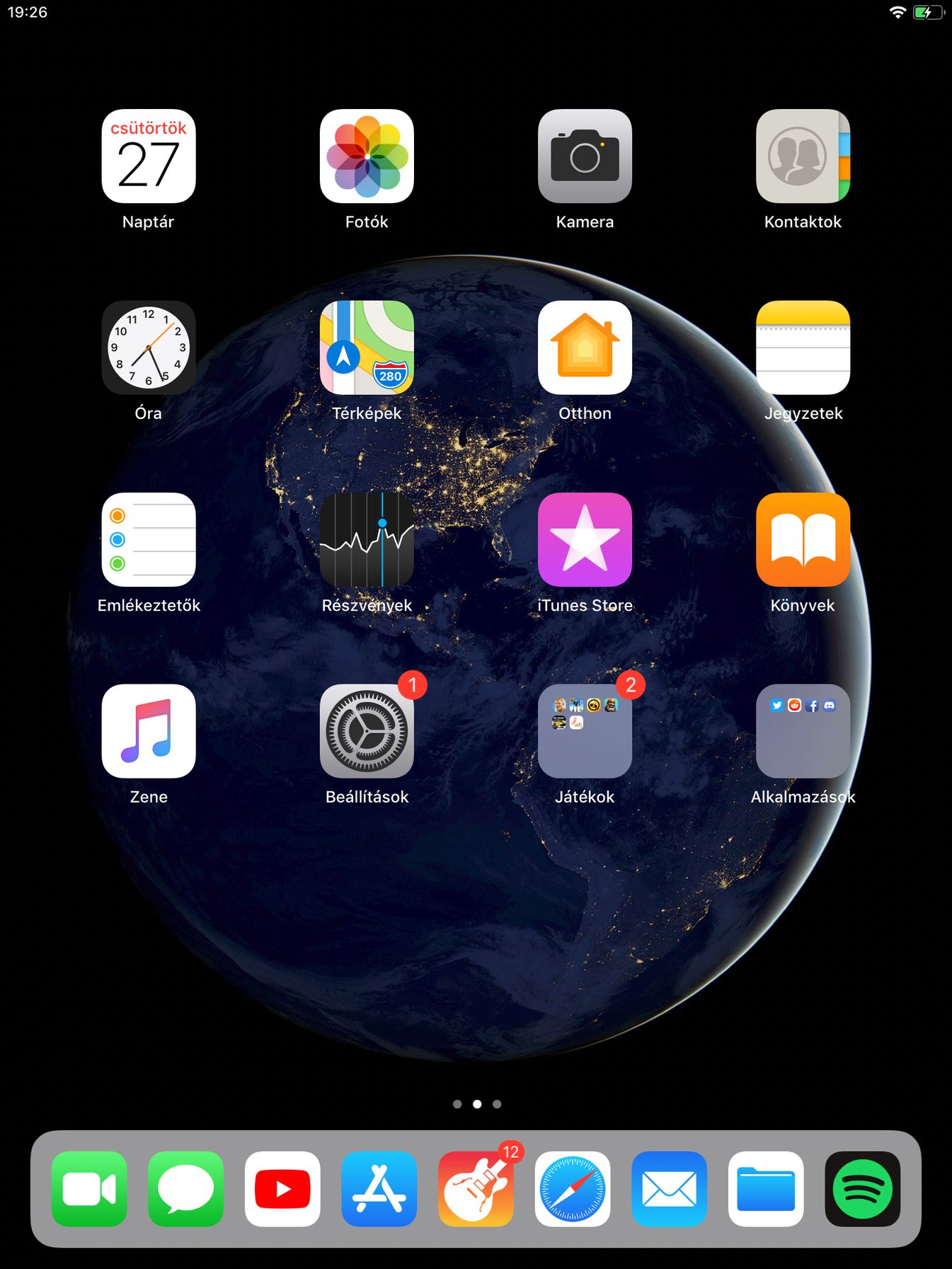The height and width of the screenshot is (1269, 952).
Task: Open the Könyvek books app
Action: (803, 539)
